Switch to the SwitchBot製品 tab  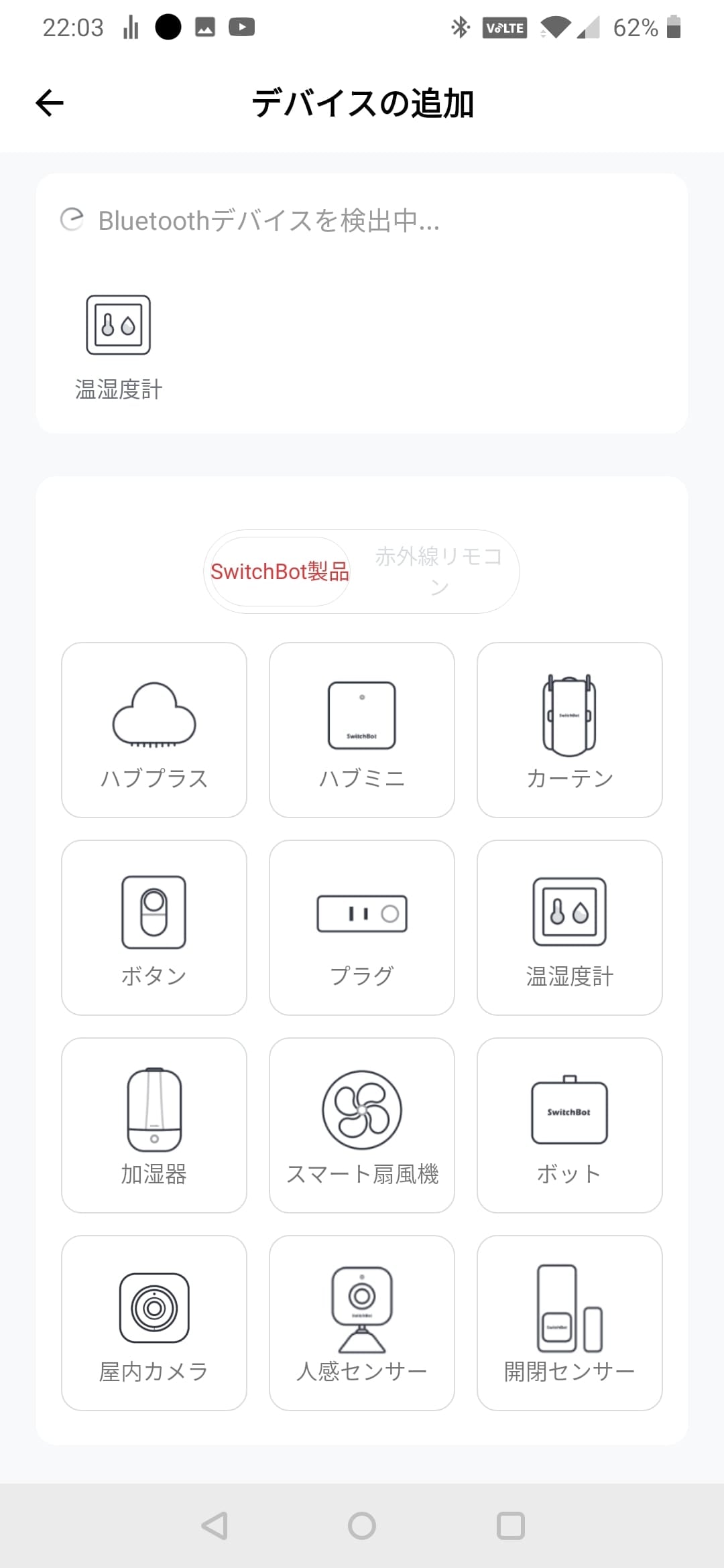280,572
